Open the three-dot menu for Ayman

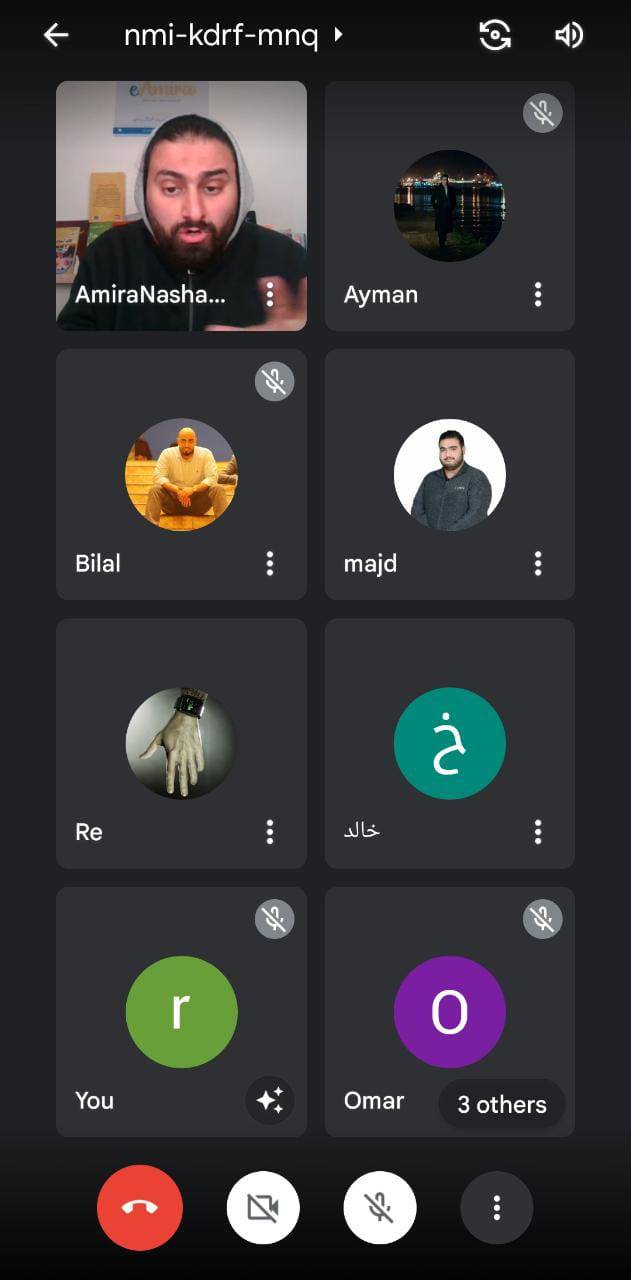click(x=538, y=294)
